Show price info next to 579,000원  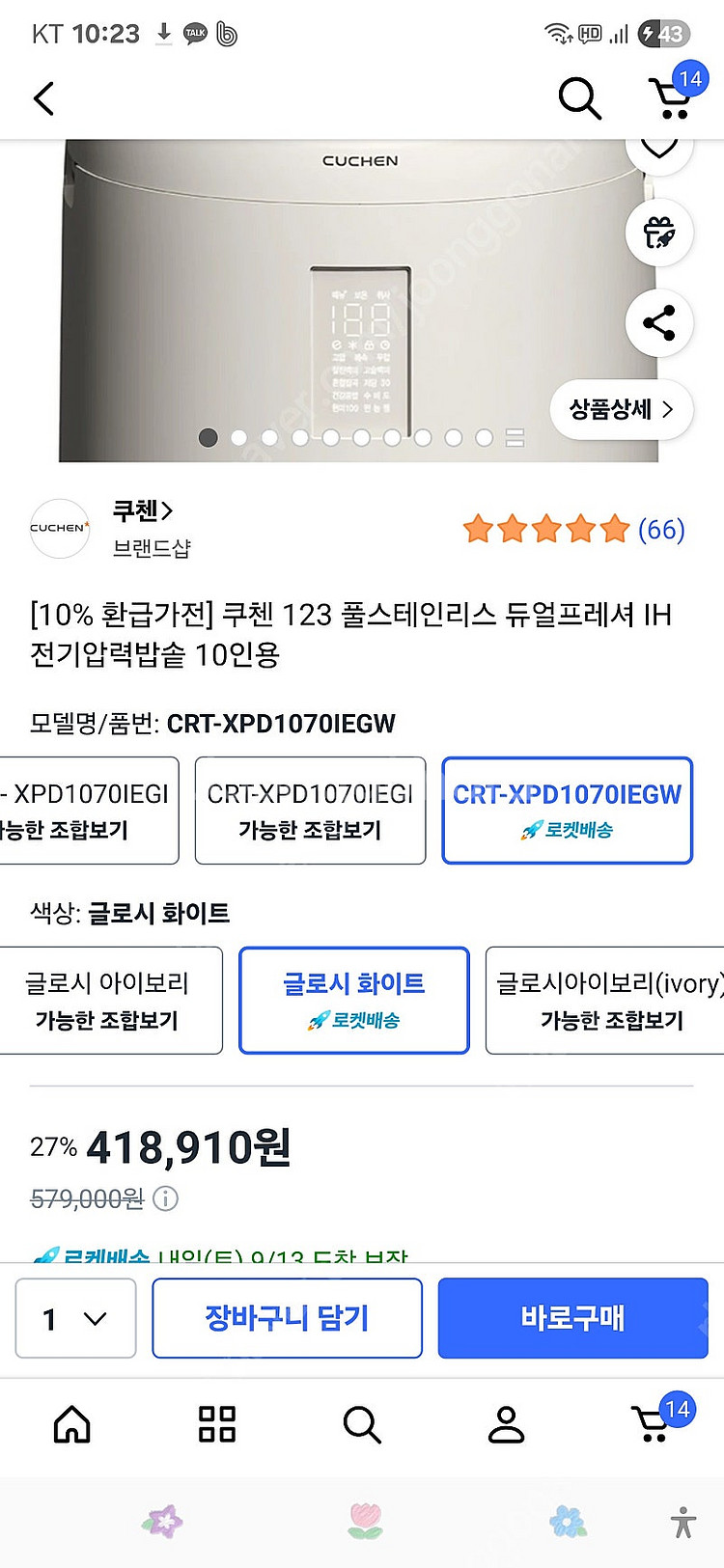click(166, 1199)
